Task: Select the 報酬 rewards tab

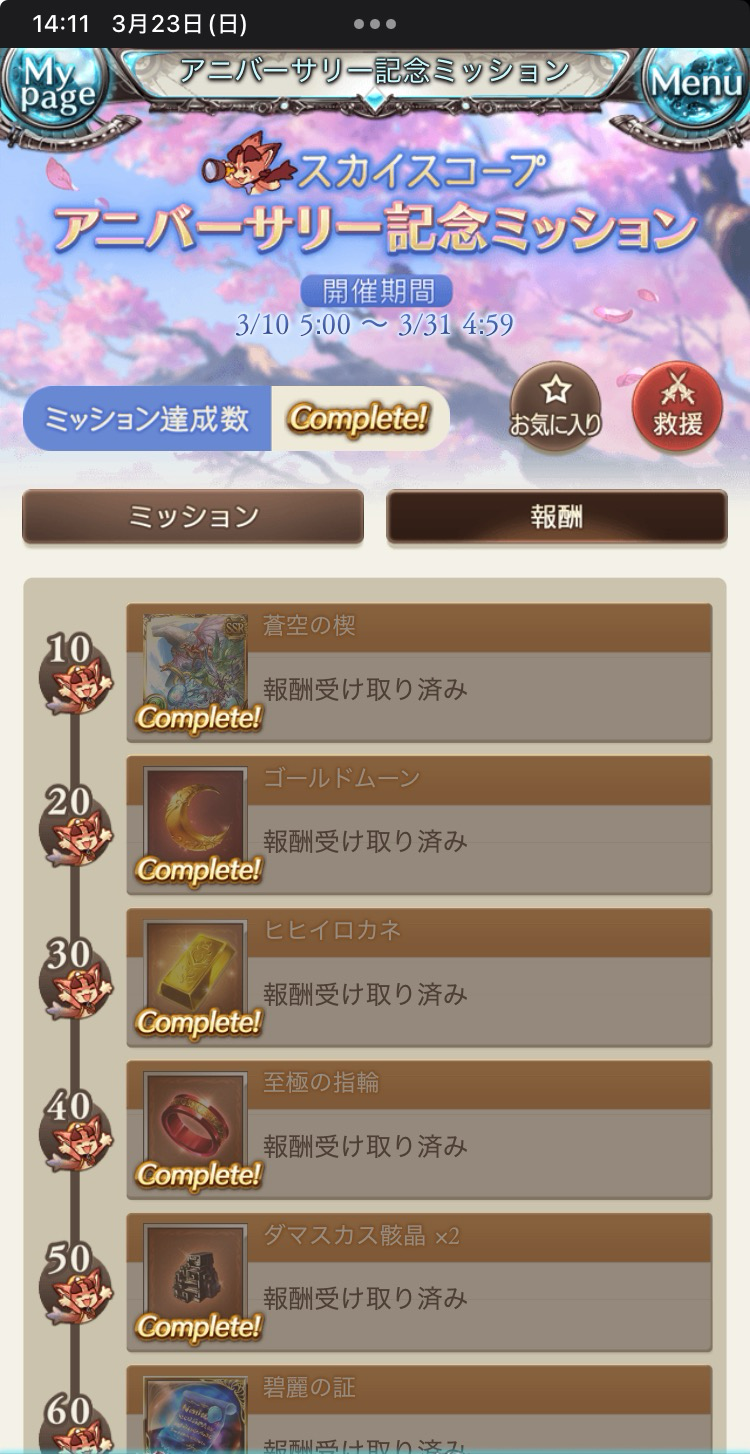Action: pos(556,517)
